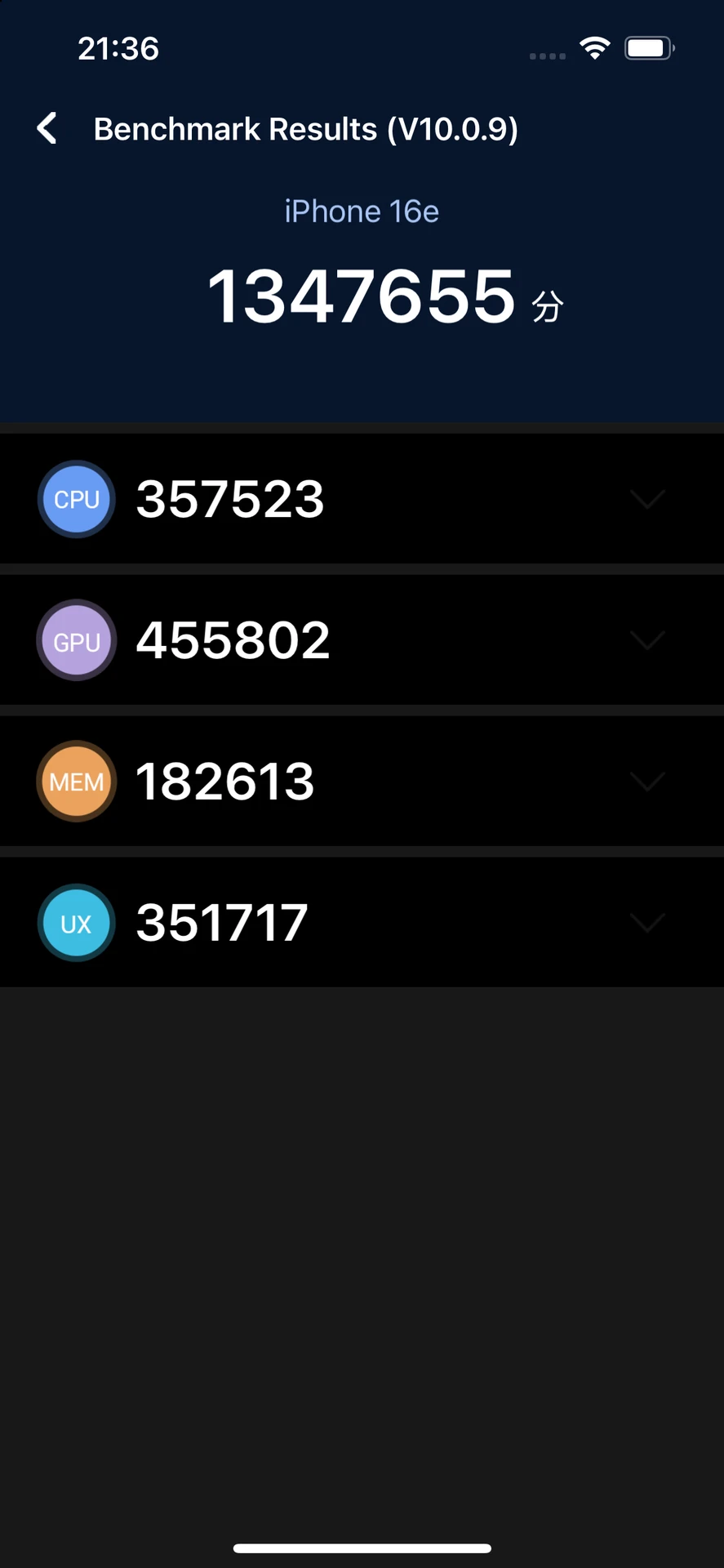
Task: Expand the CPU score details
Action: 647,499
